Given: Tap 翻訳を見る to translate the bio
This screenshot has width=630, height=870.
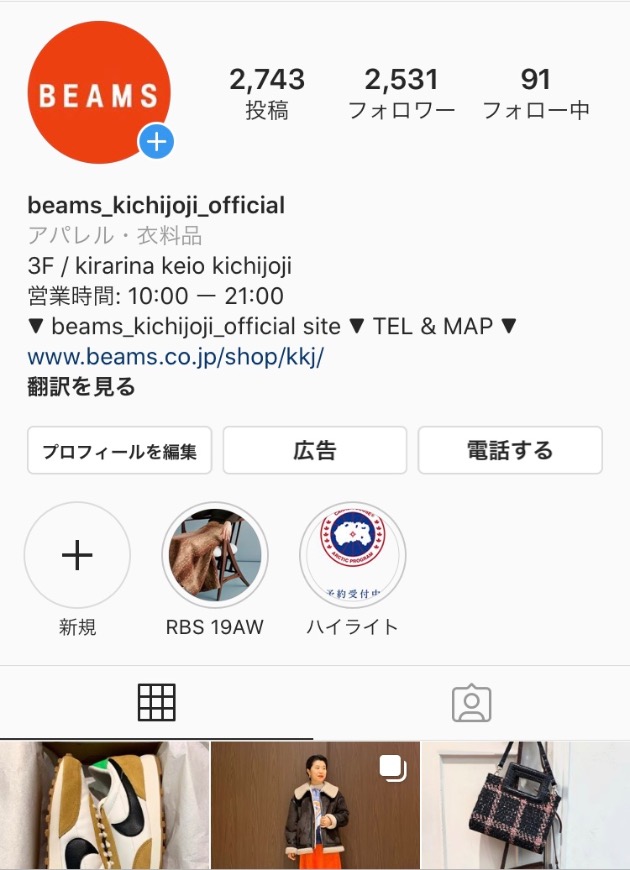Looking at the screenshot, I should click(x=81, y=387).
